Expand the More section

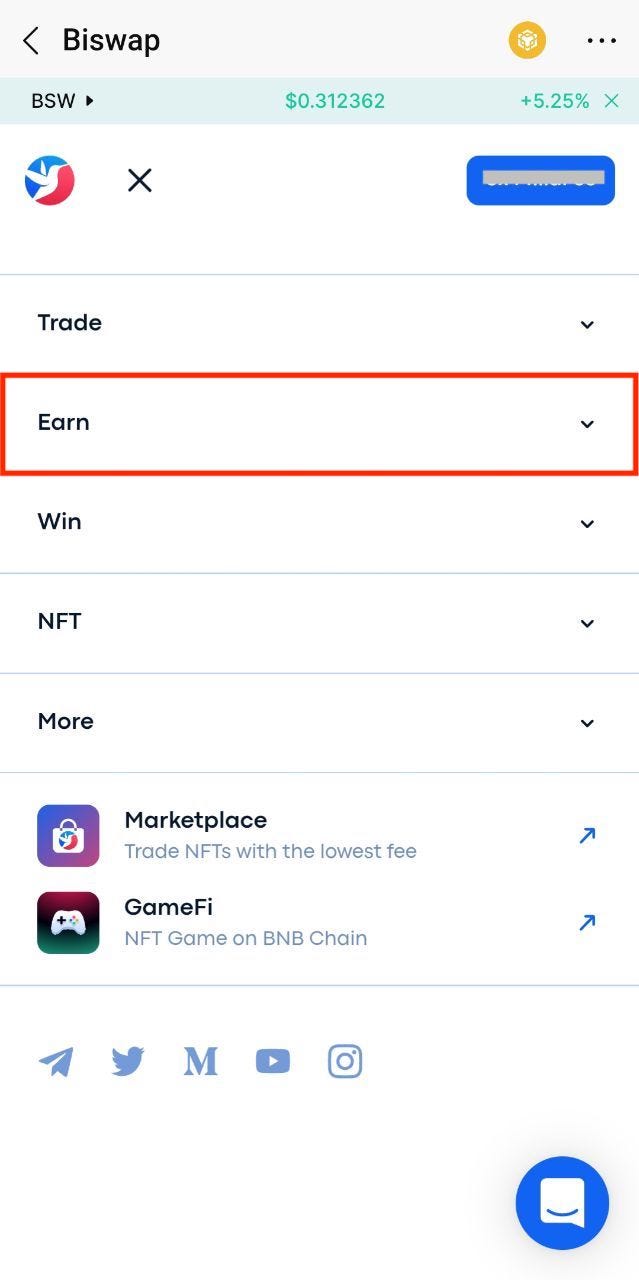[319, 722]
